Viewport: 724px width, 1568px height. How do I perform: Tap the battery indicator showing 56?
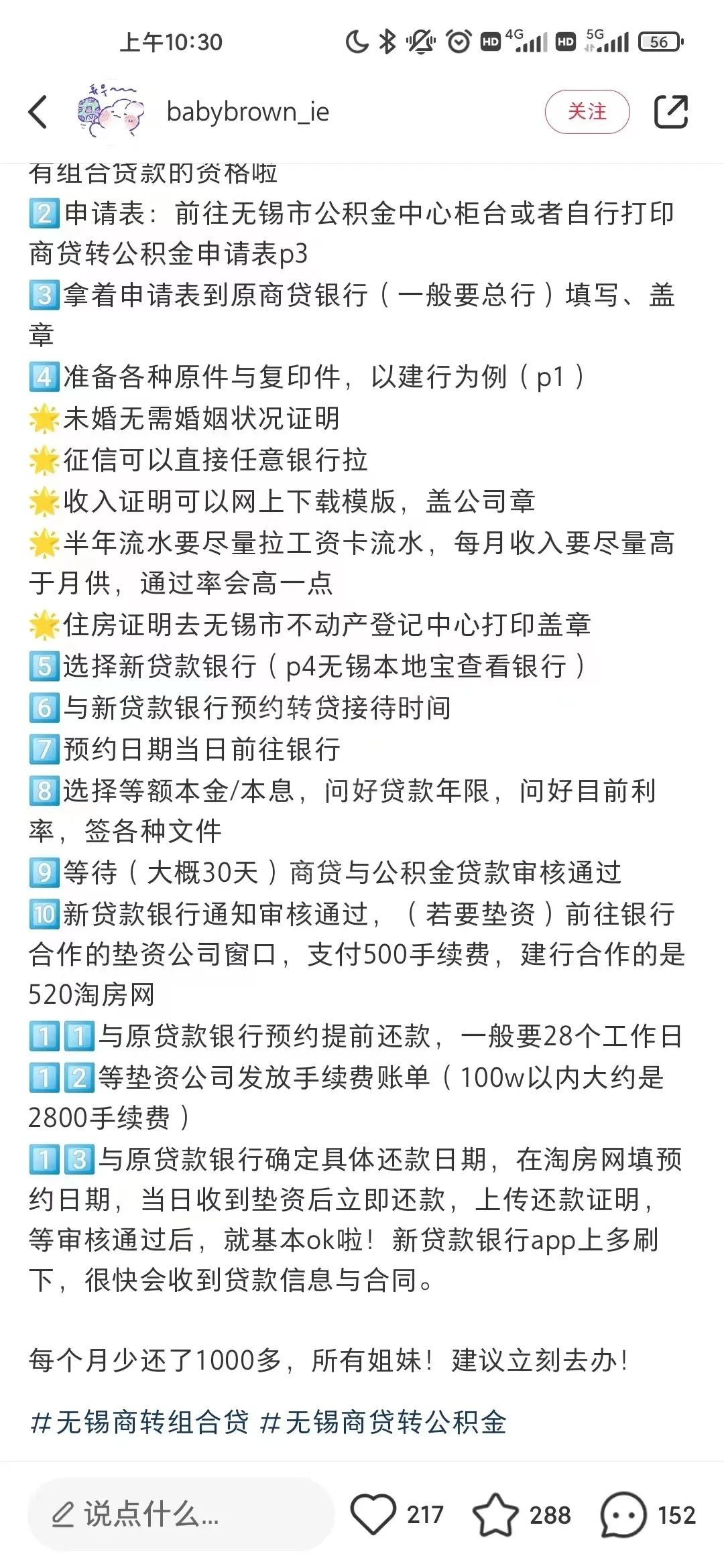(x=659, y=42)
